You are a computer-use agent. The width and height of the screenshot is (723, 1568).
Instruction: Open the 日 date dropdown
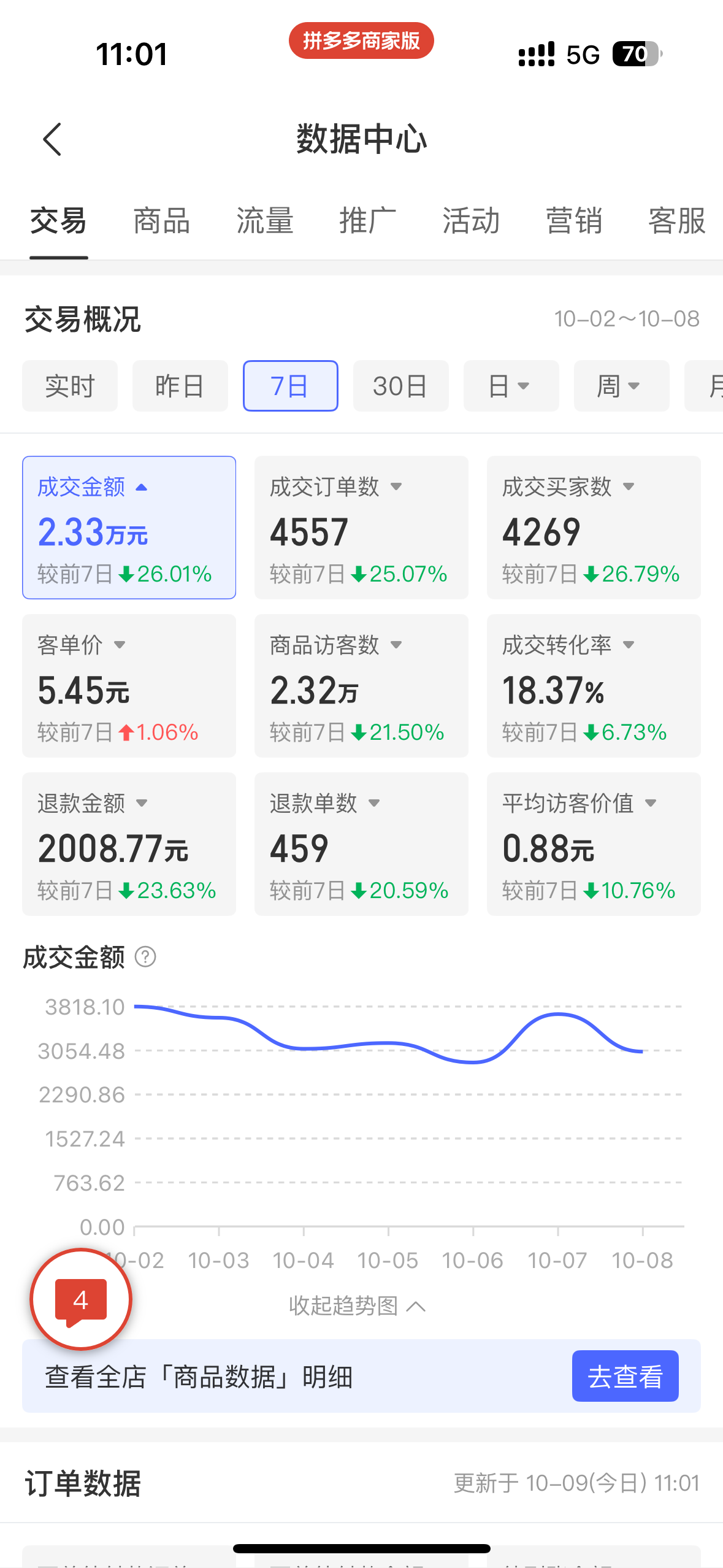(x=510, y=386)
